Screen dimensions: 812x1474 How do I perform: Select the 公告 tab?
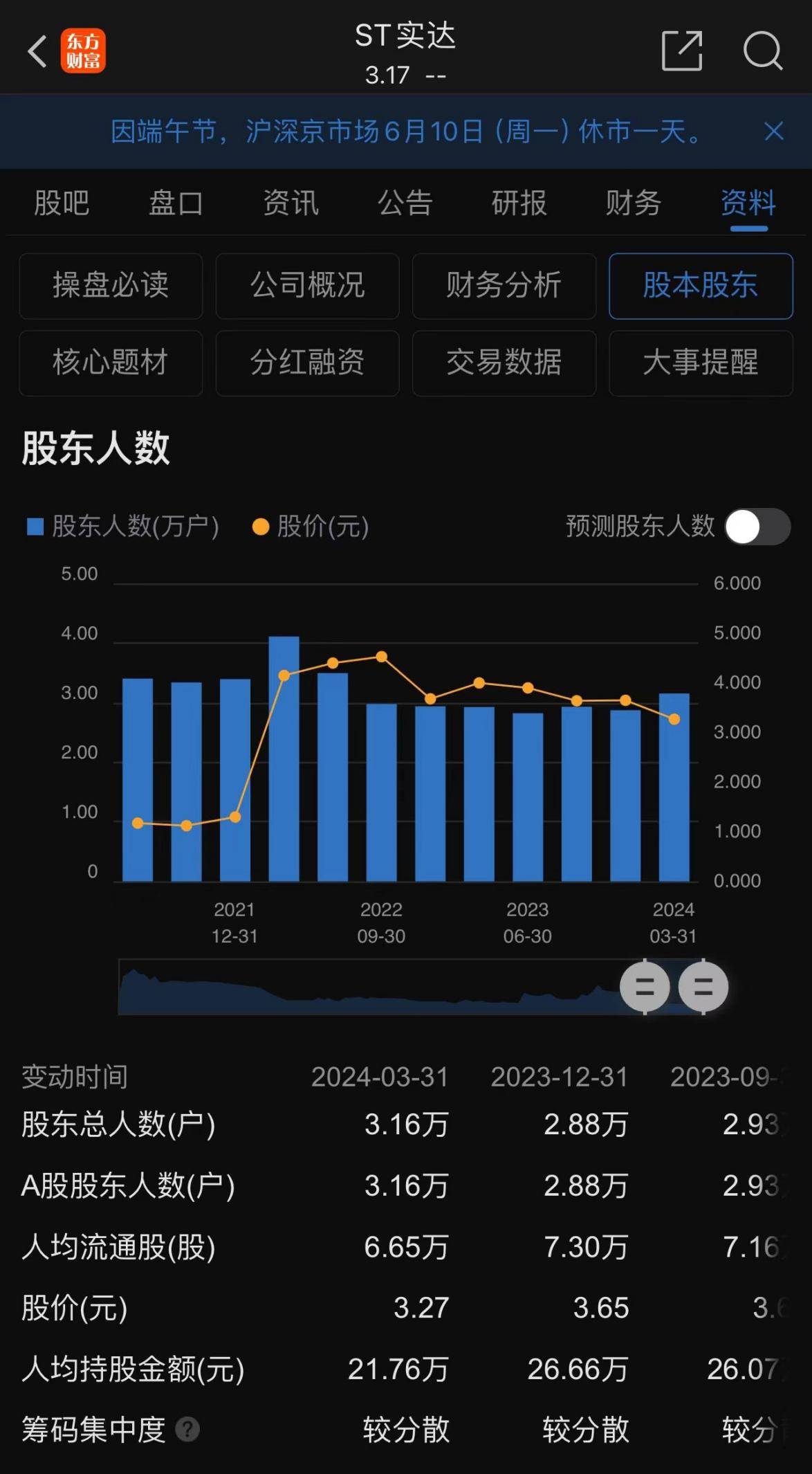pyautogui.click(x=405, y=203)
